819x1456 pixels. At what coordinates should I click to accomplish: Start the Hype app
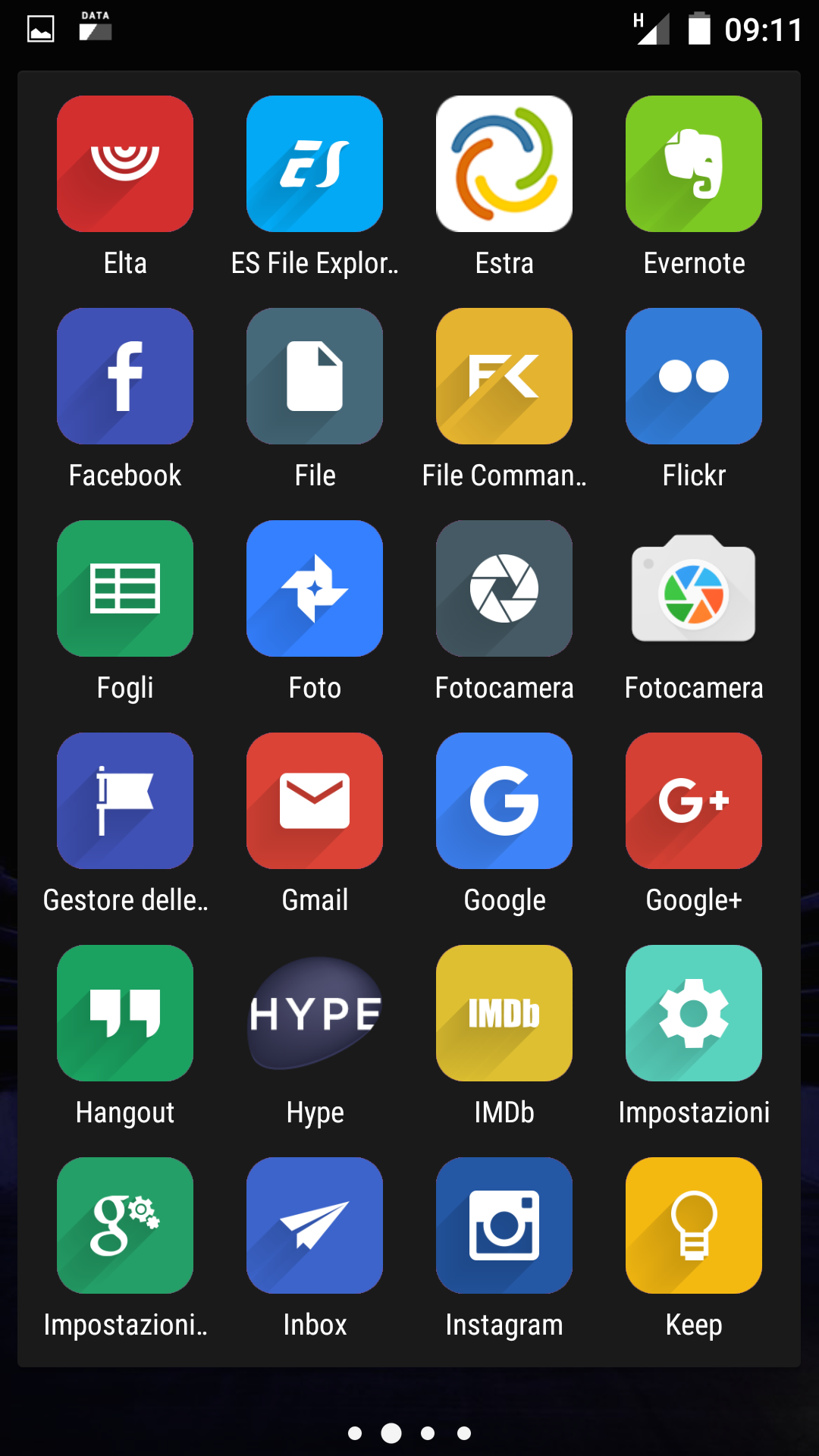[x=315, y=1013]
